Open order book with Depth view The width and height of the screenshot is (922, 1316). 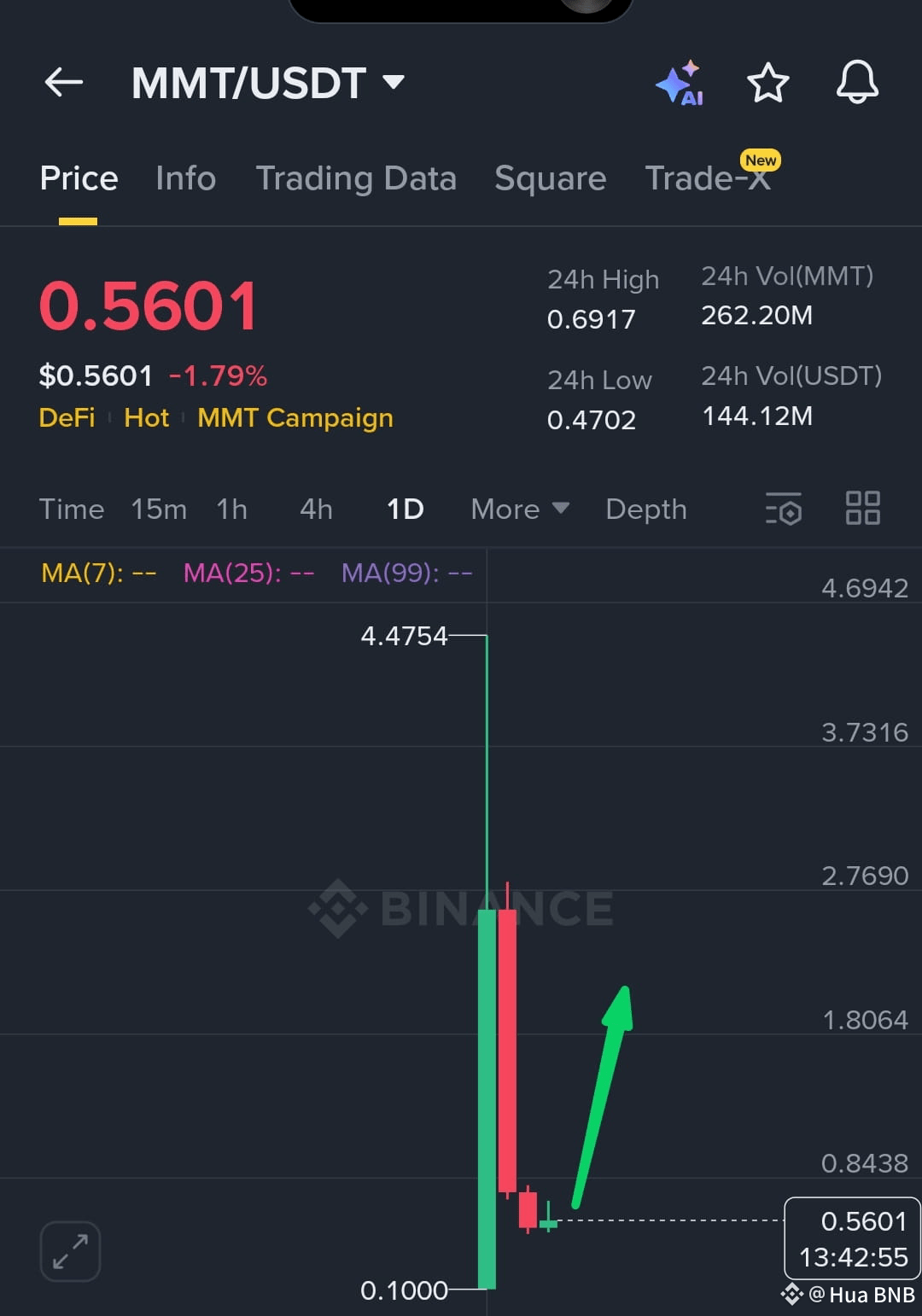(646, 509)
